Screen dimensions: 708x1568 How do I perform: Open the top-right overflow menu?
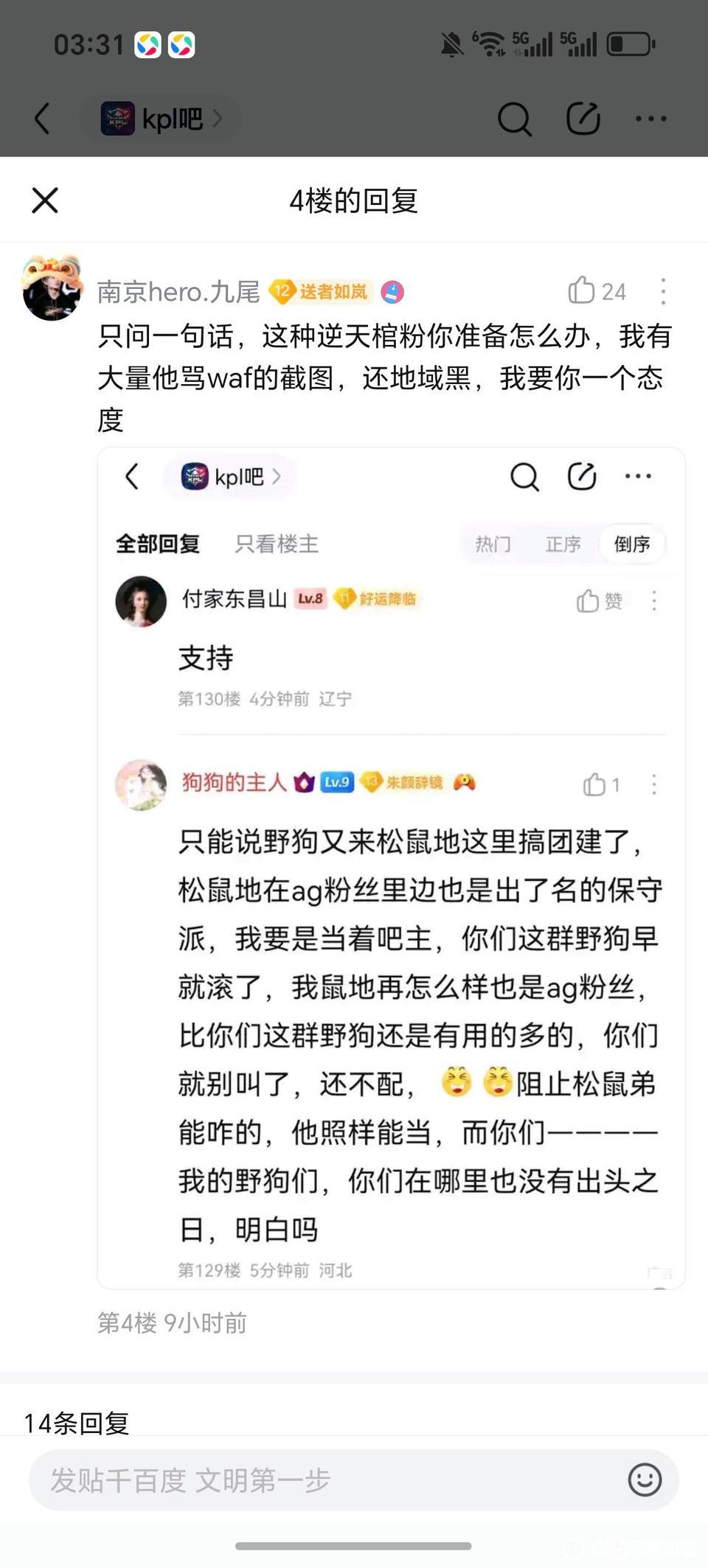650,118
